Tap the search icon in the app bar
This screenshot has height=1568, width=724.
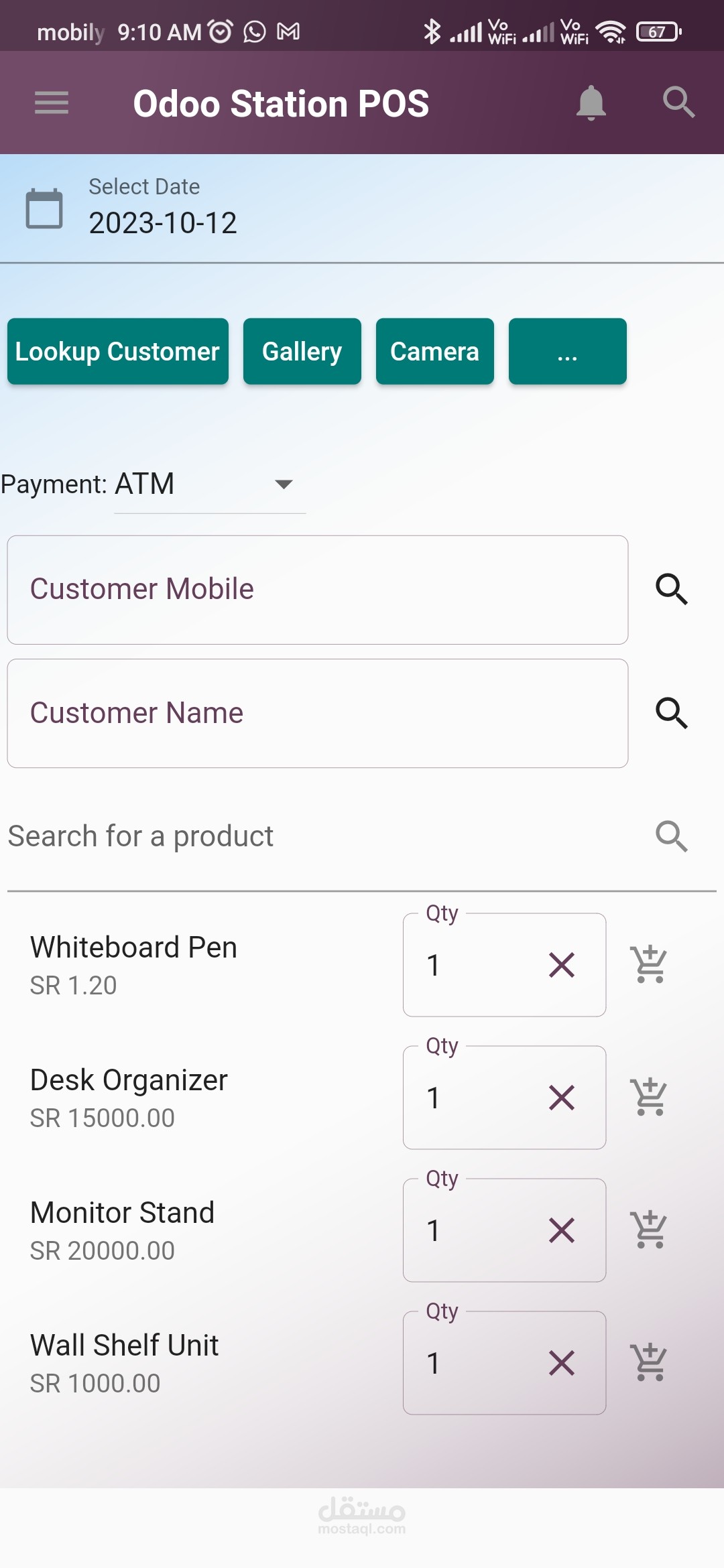(x=678, y=103)
